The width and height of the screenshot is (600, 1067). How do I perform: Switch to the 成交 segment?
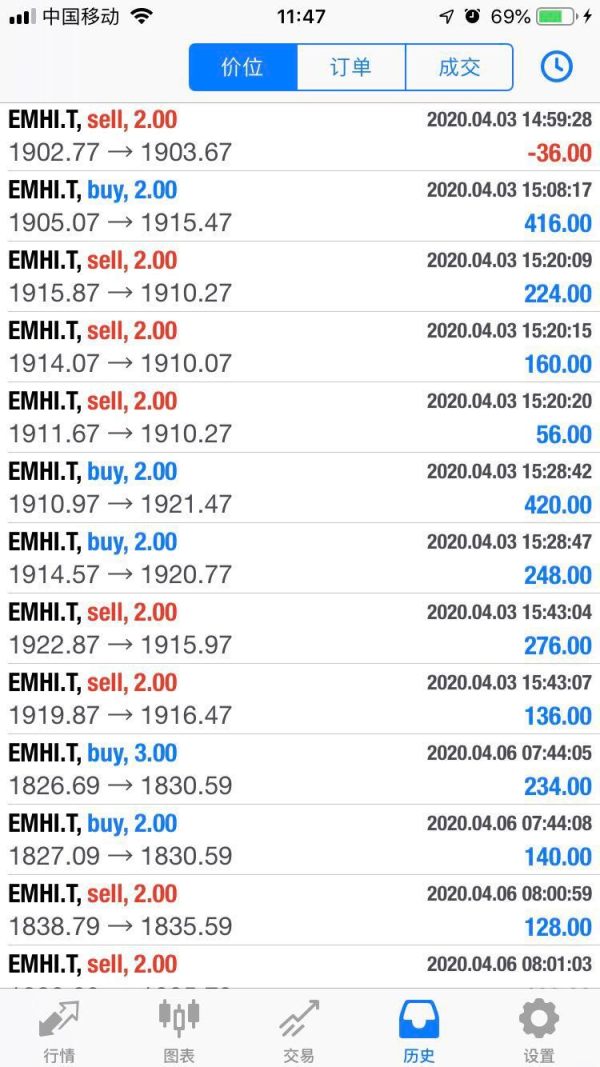tap(459, 67)
